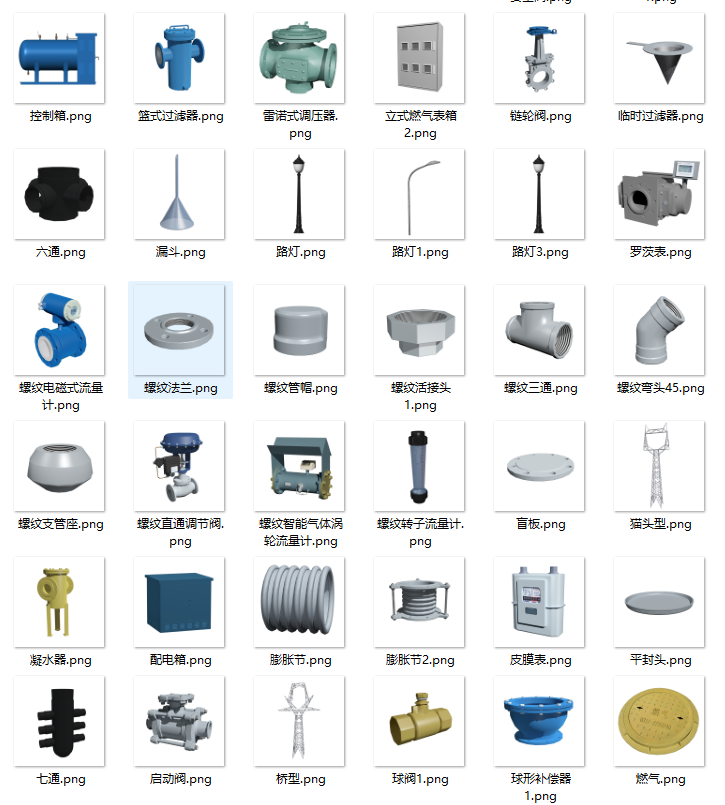Open 漏斗.png image file
Screen dimensions: 725x805
pyautogui.click(x=180, y=194)
